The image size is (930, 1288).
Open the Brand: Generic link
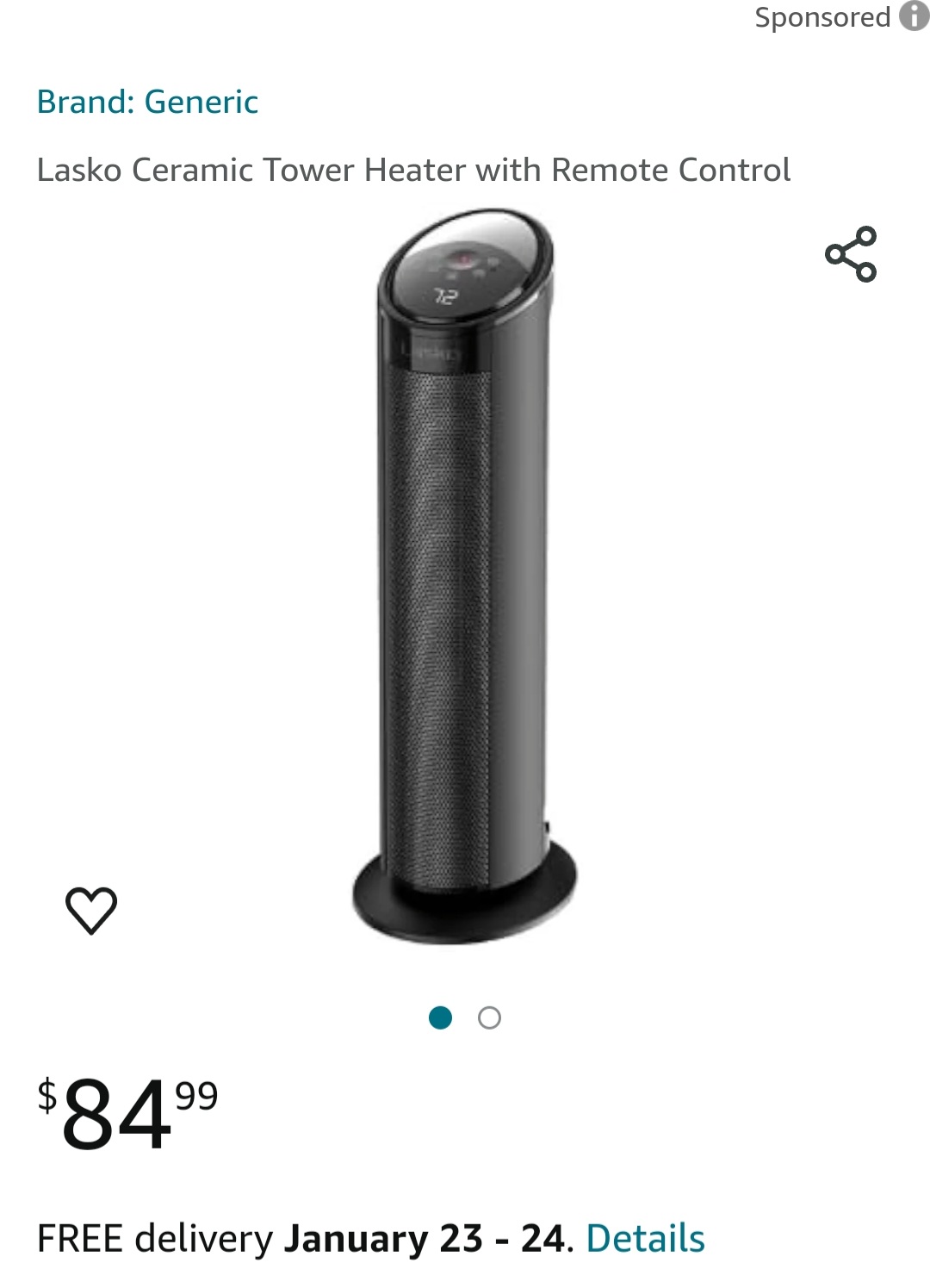tap(147, 102)
